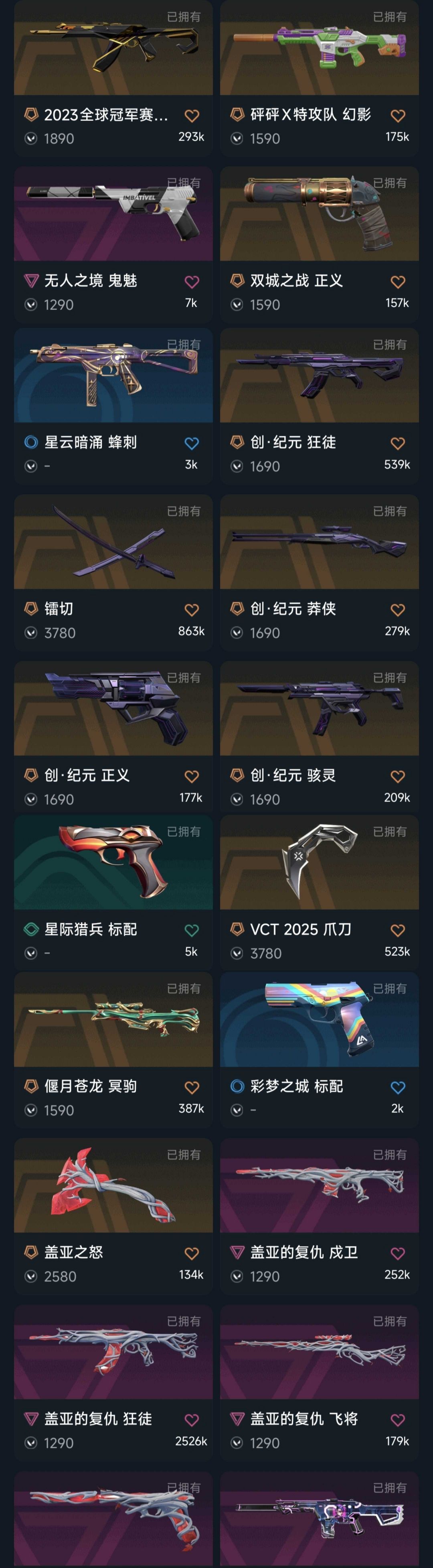
Task: Tap the heart on 盖亚的复仇 狂徒
Action: coord(192,1420)
